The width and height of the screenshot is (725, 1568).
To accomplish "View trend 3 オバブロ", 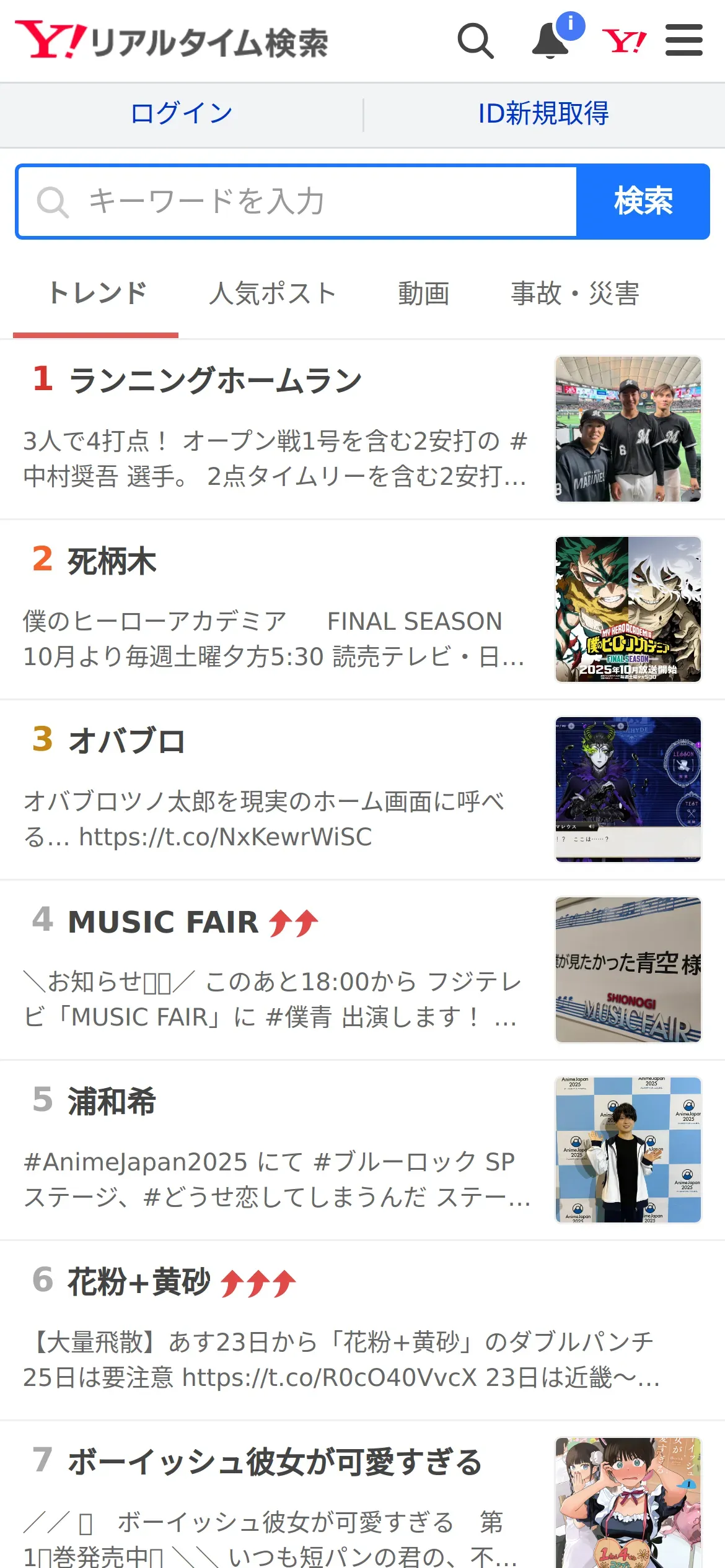I will coord(126,741).
